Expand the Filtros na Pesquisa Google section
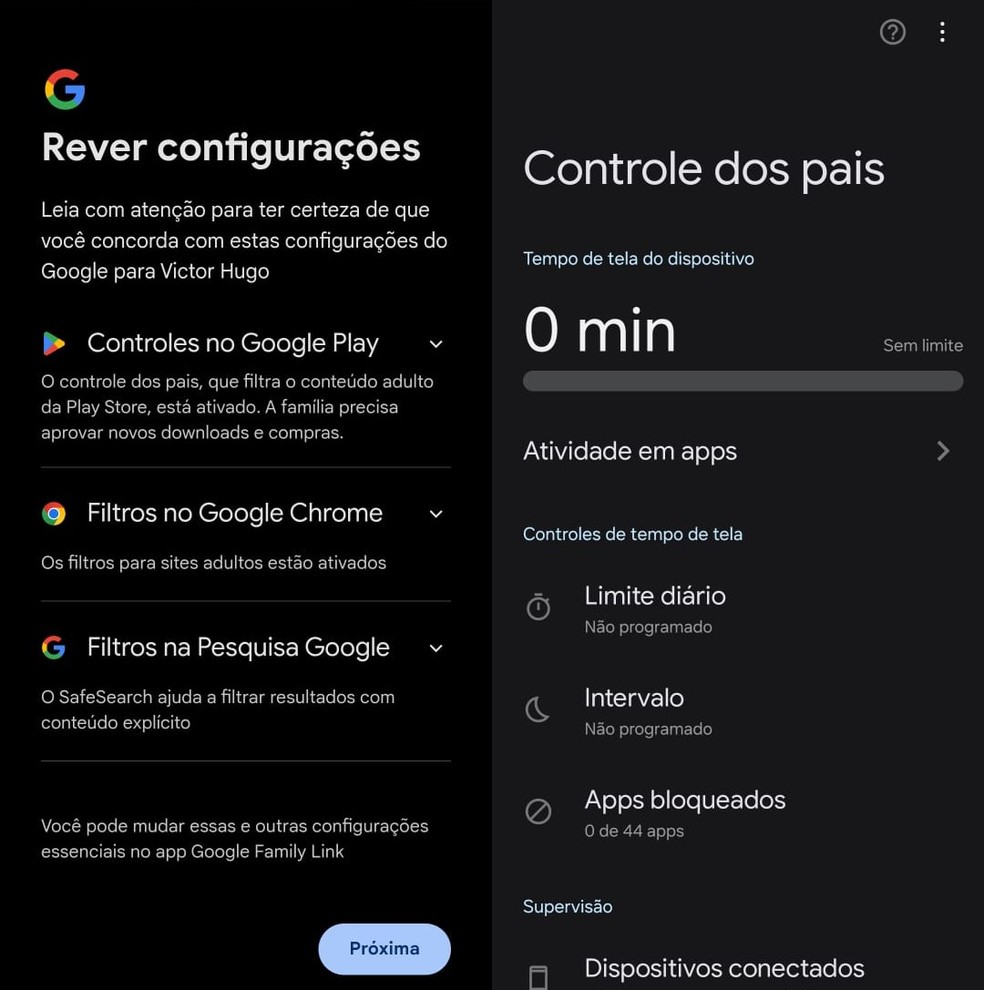The image size is (984, 990). coord(436,647)
